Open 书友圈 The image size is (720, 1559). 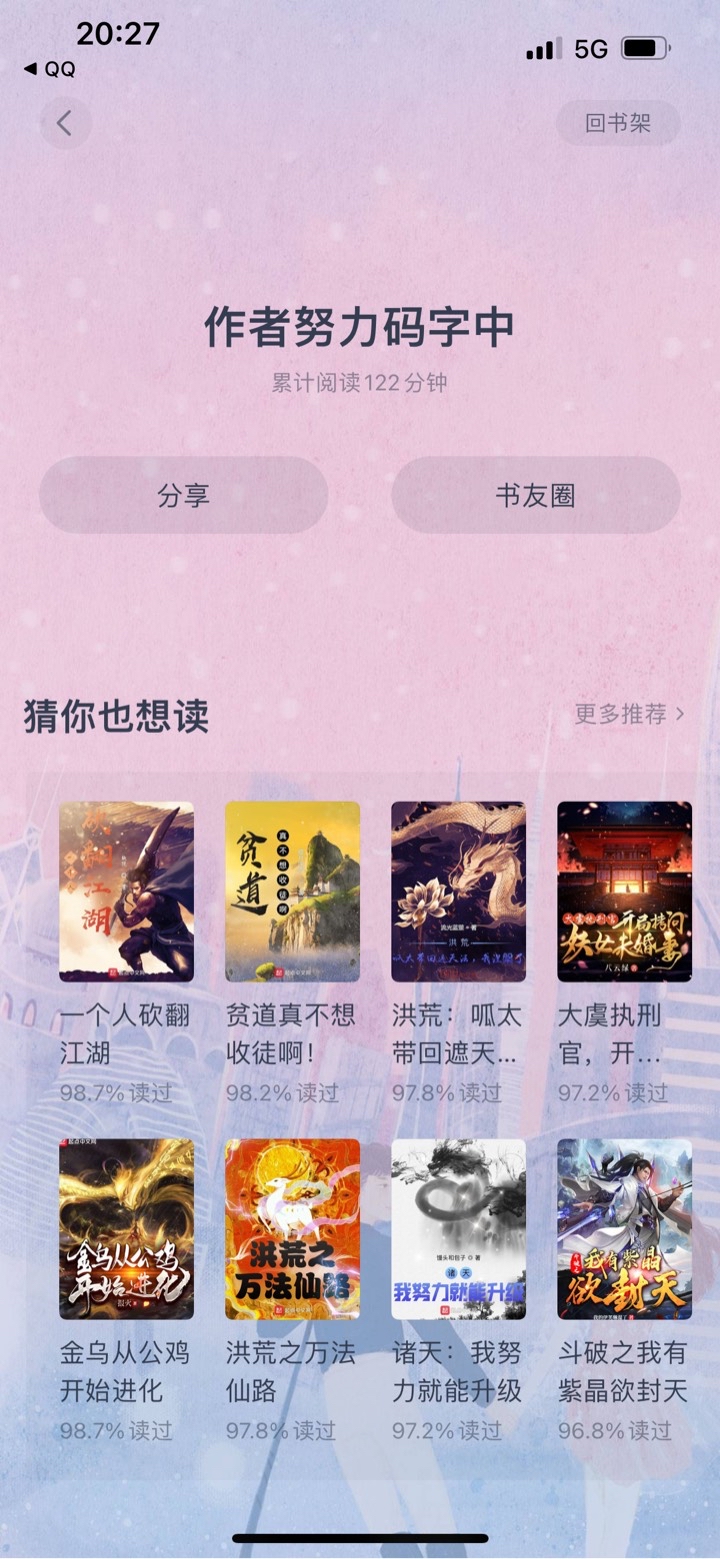535,495
